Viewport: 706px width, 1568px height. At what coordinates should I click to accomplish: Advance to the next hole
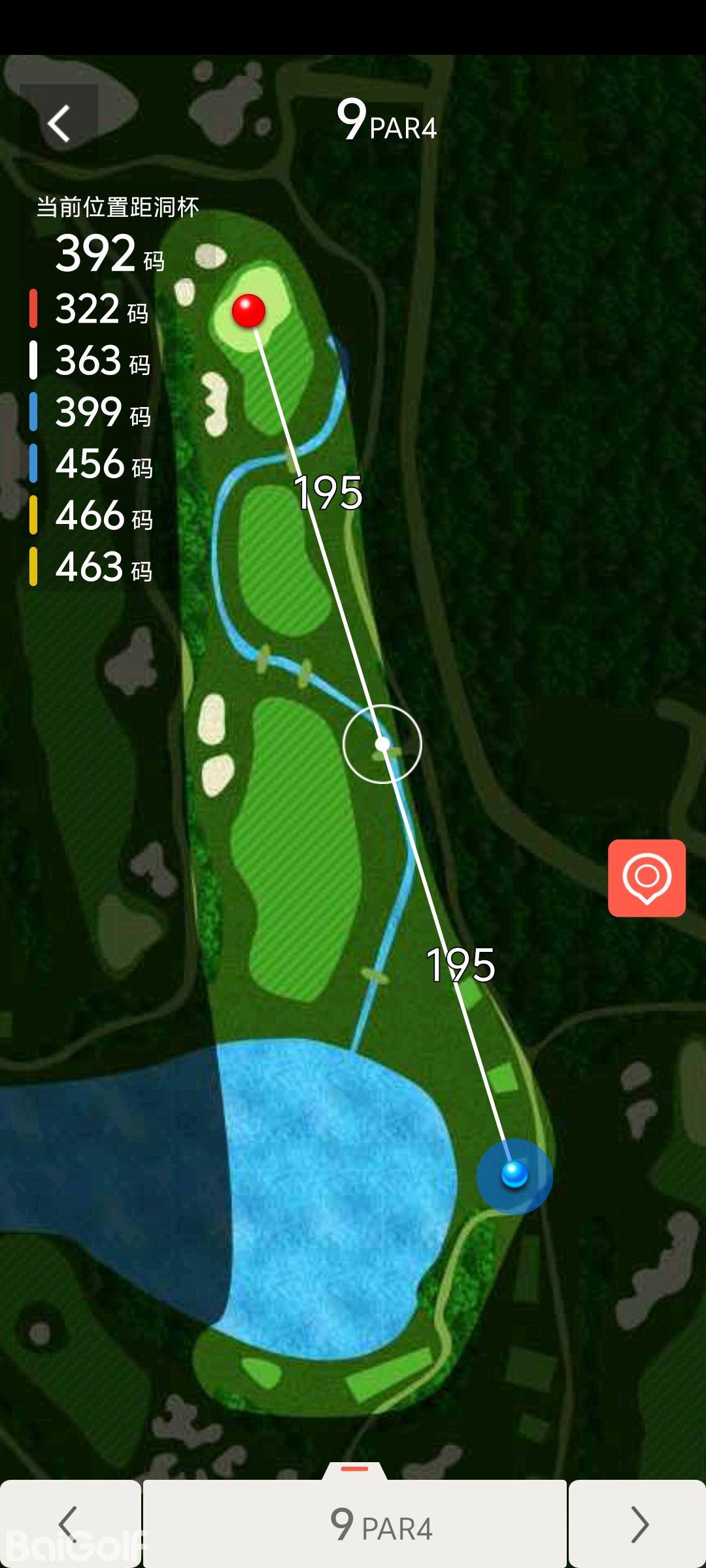pos(638,1524)
